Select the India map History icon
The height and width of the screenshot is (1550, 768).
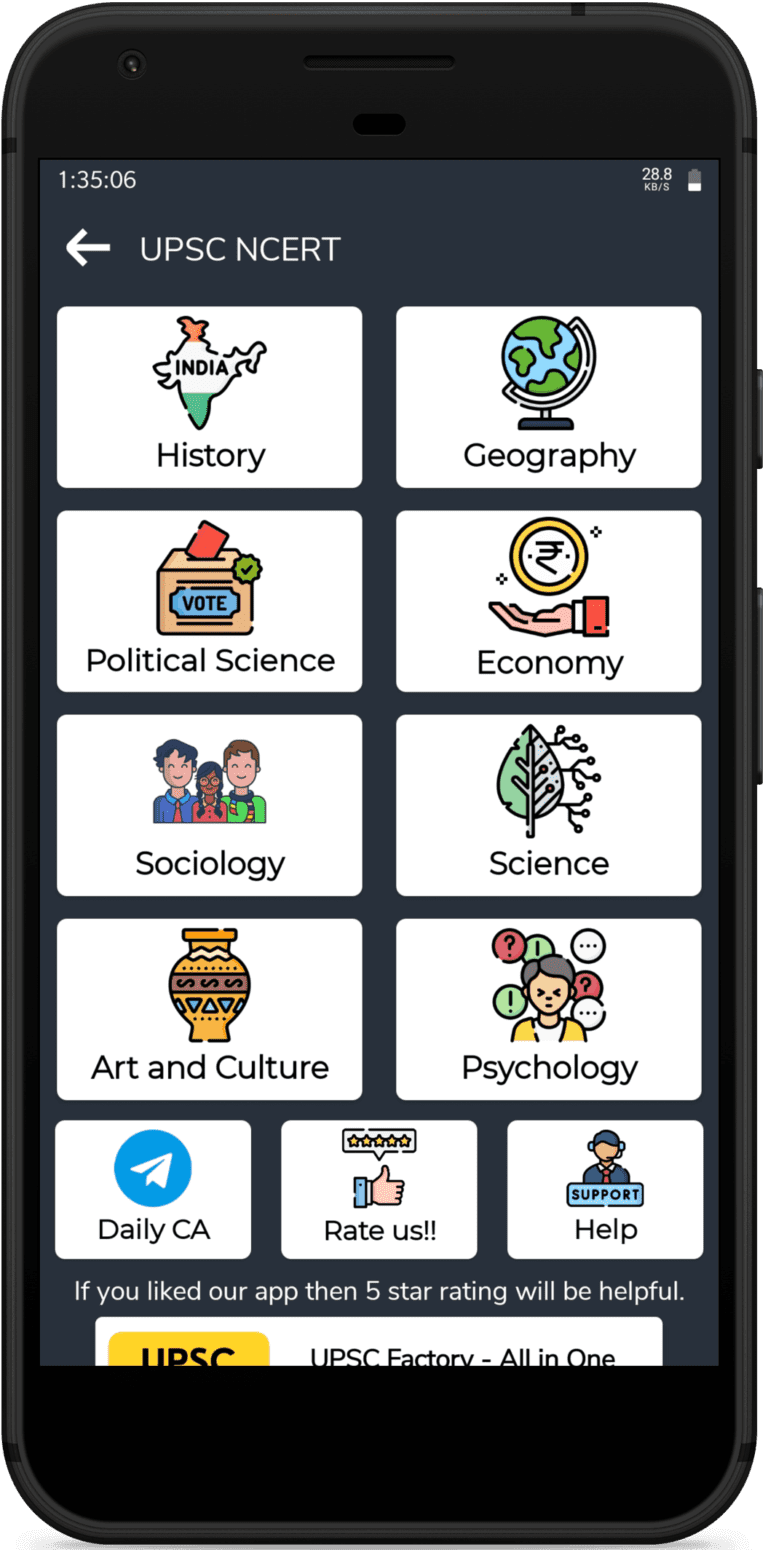point(209,372)
